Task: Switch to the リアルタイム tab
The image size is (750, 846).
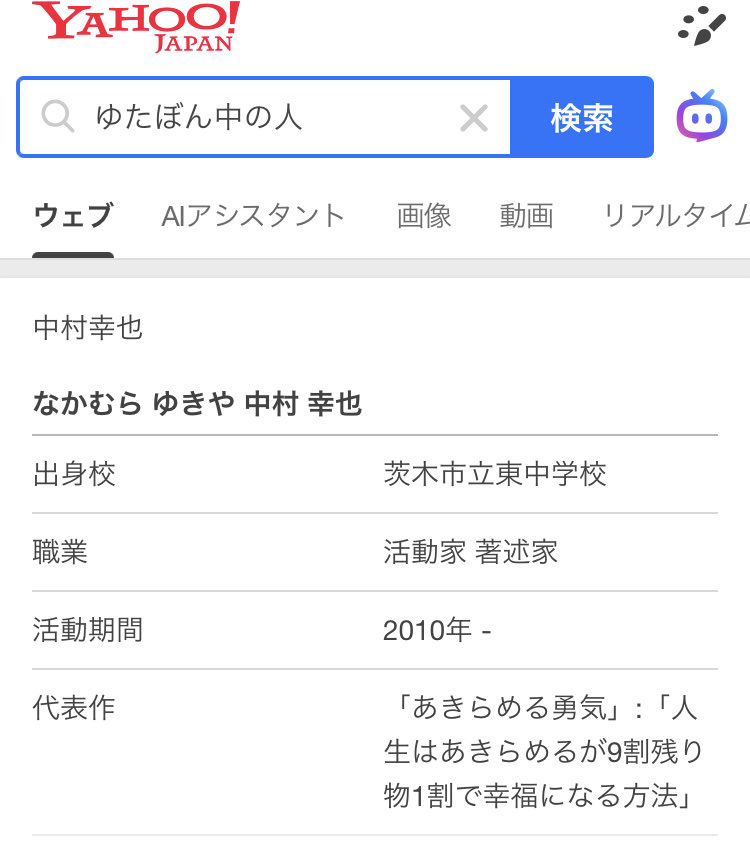Action: [x=675, y=215]
